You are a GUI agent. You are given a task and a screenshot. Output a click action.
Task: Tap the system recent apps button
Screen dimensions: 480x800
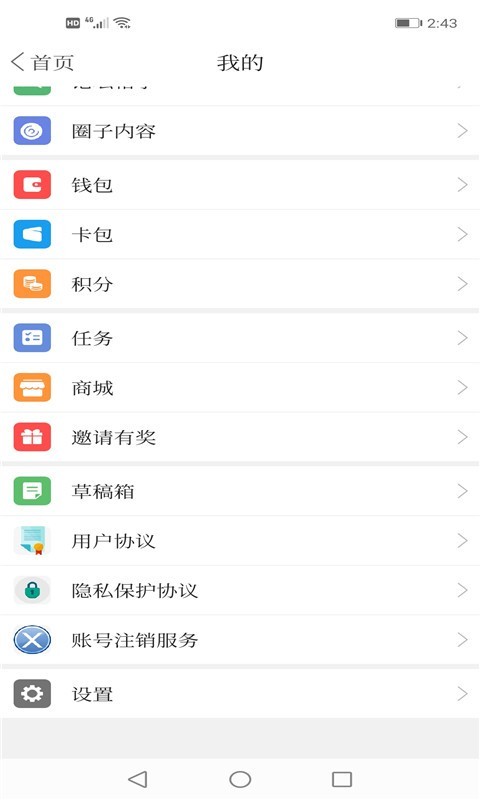342,779
